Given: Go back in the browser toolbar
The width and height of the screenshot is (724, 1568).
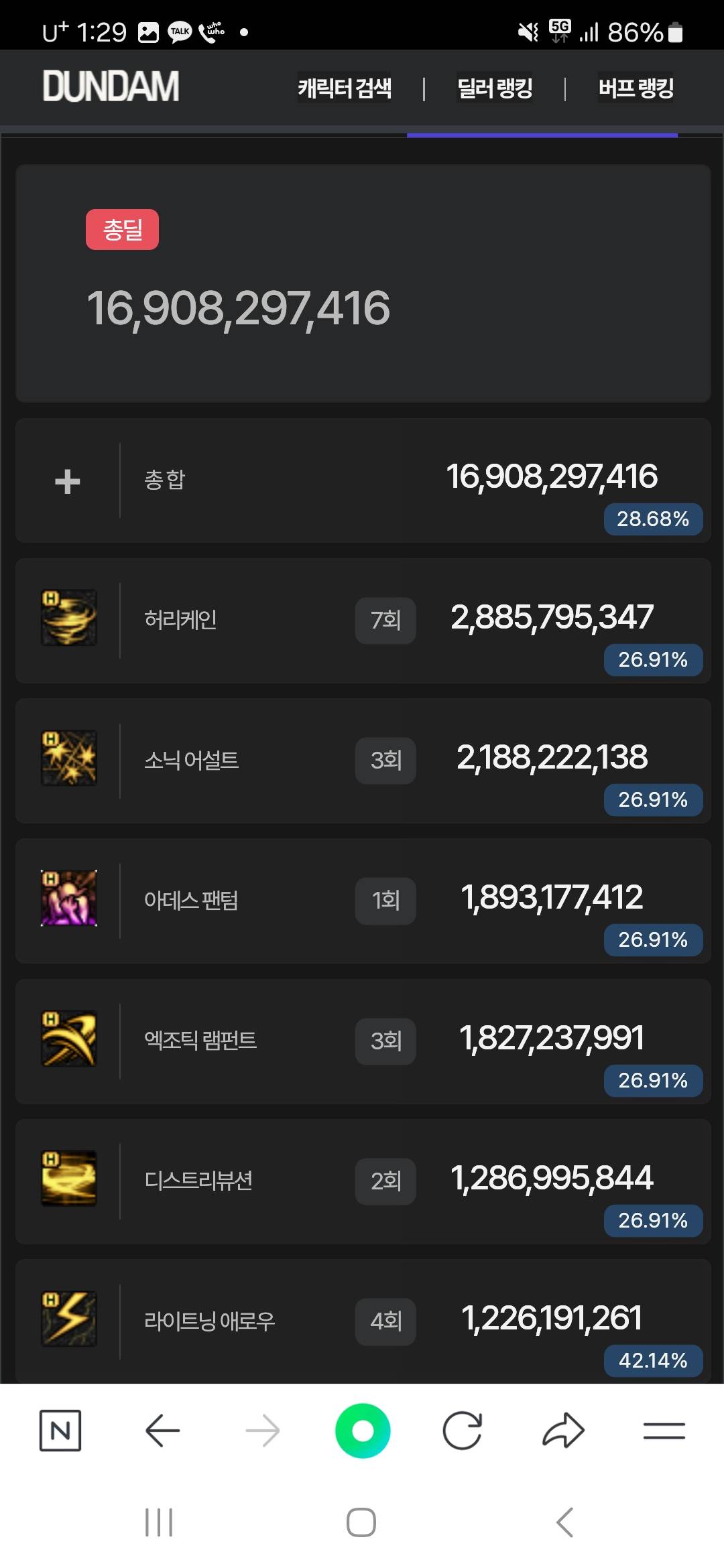Looking at the screenshot, I should [x=162, y=1431].
